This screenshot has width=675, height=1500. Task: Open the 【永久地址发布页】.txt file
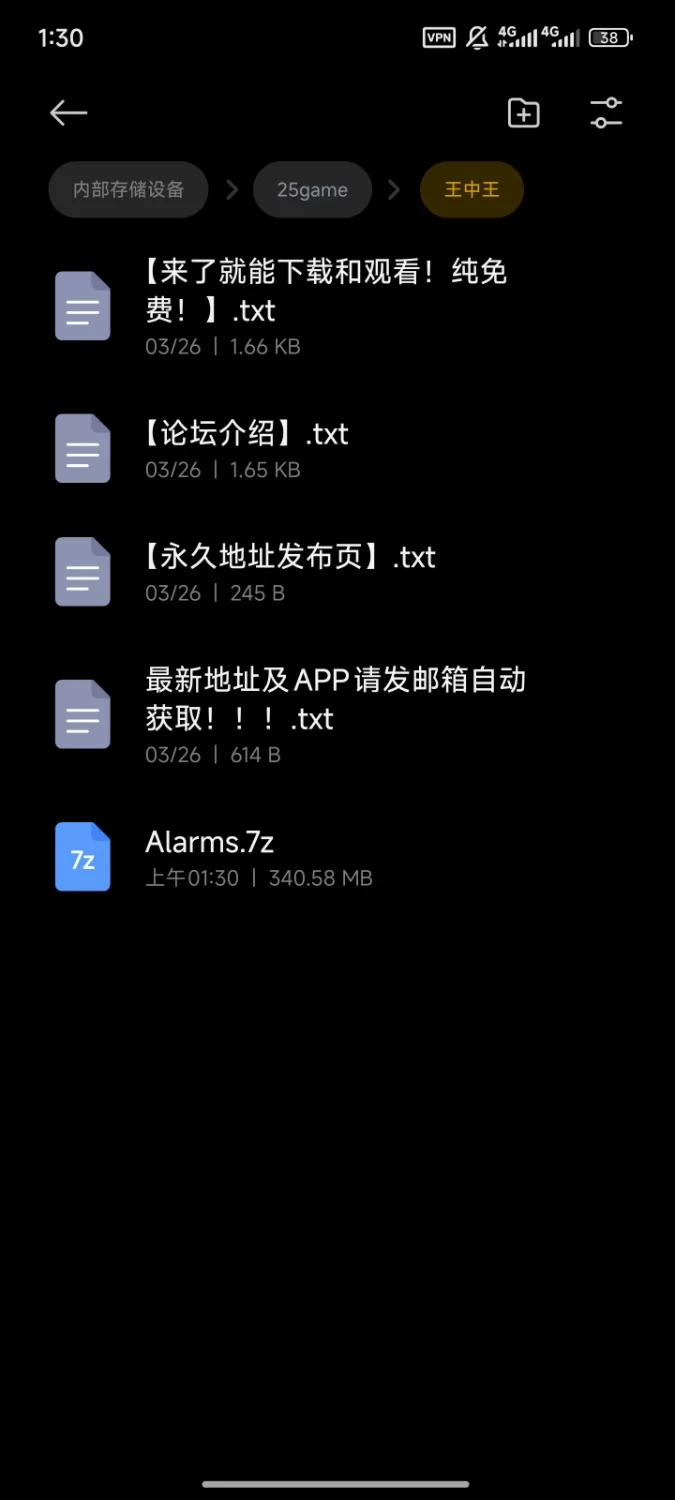point(290,571)
